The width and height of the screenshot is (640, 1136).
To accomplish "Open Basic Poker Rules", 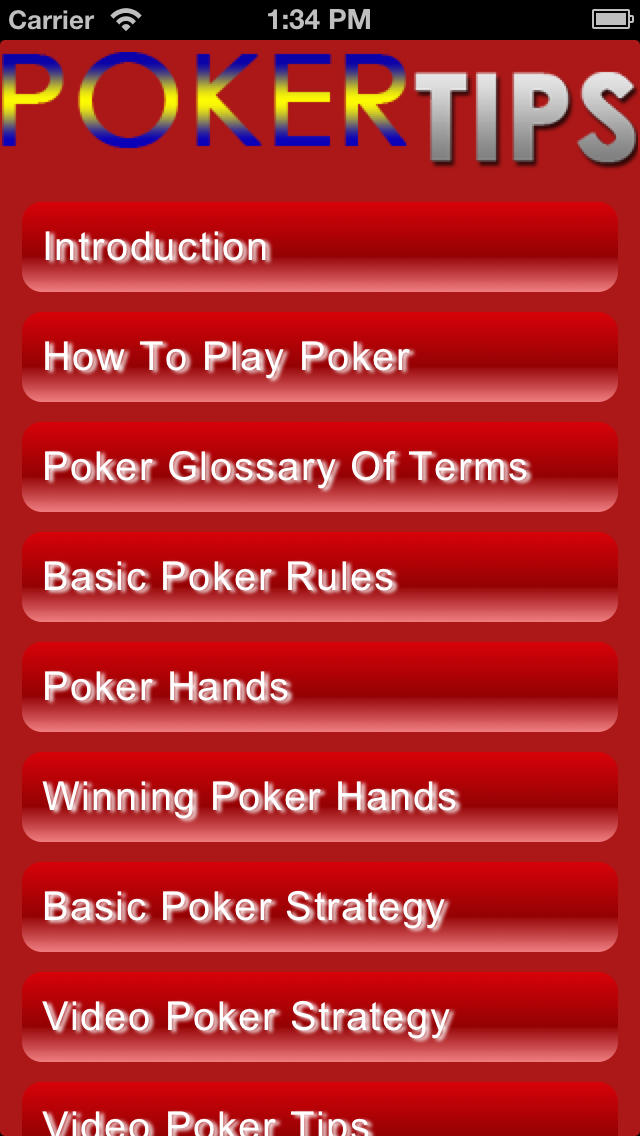I will tap(319, 577).
